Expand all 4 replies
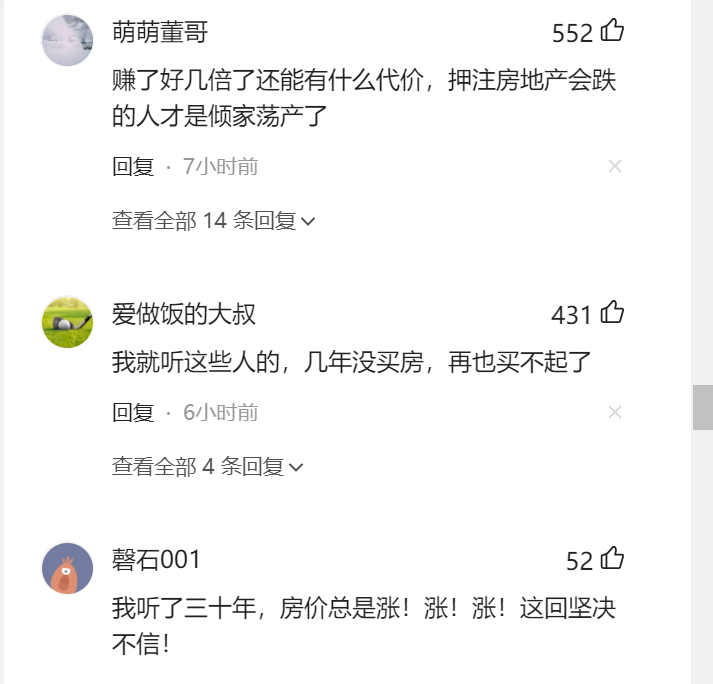This screenshot has width=713, height=684. pyautogui.click(x=207, y=466)
